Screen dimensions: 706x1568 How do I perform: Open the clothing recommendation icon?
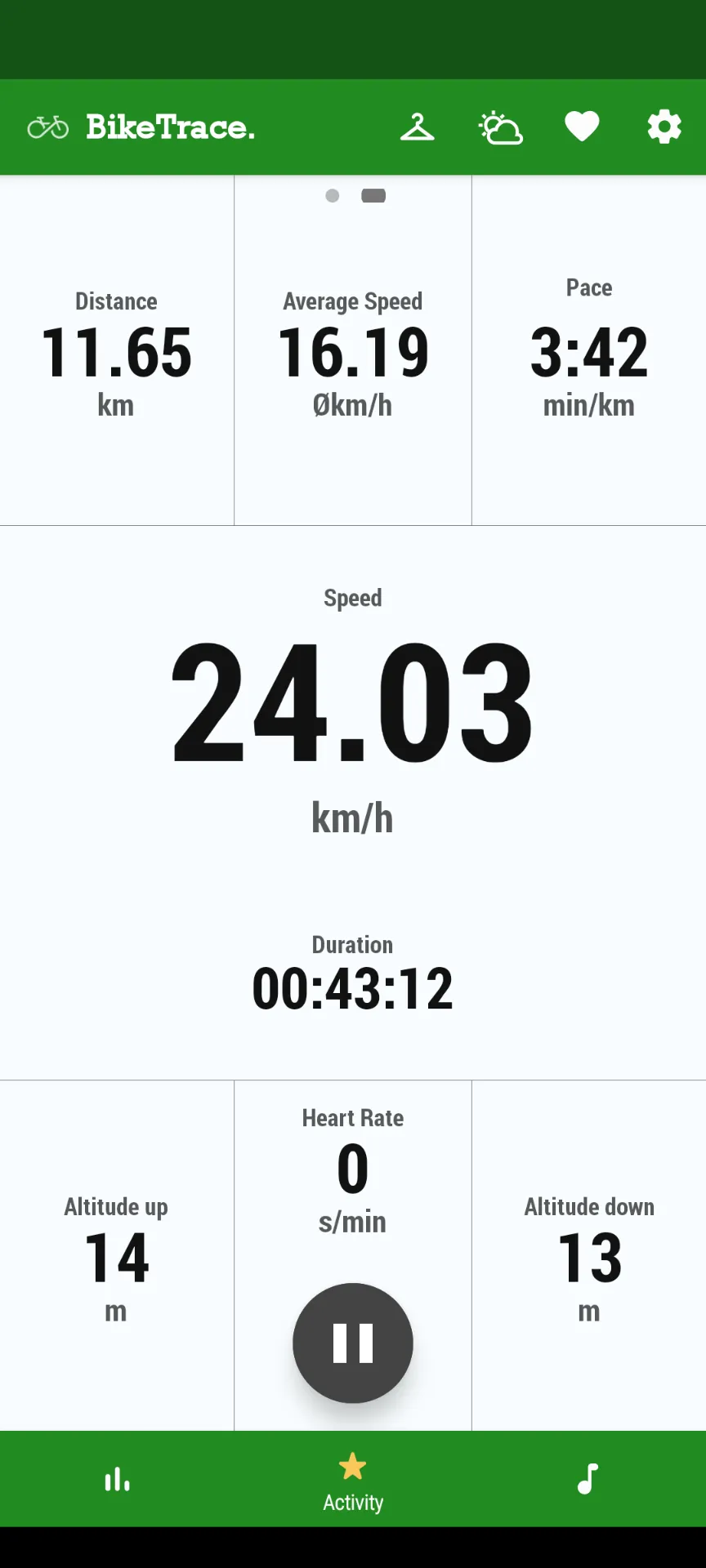point(418,127)
